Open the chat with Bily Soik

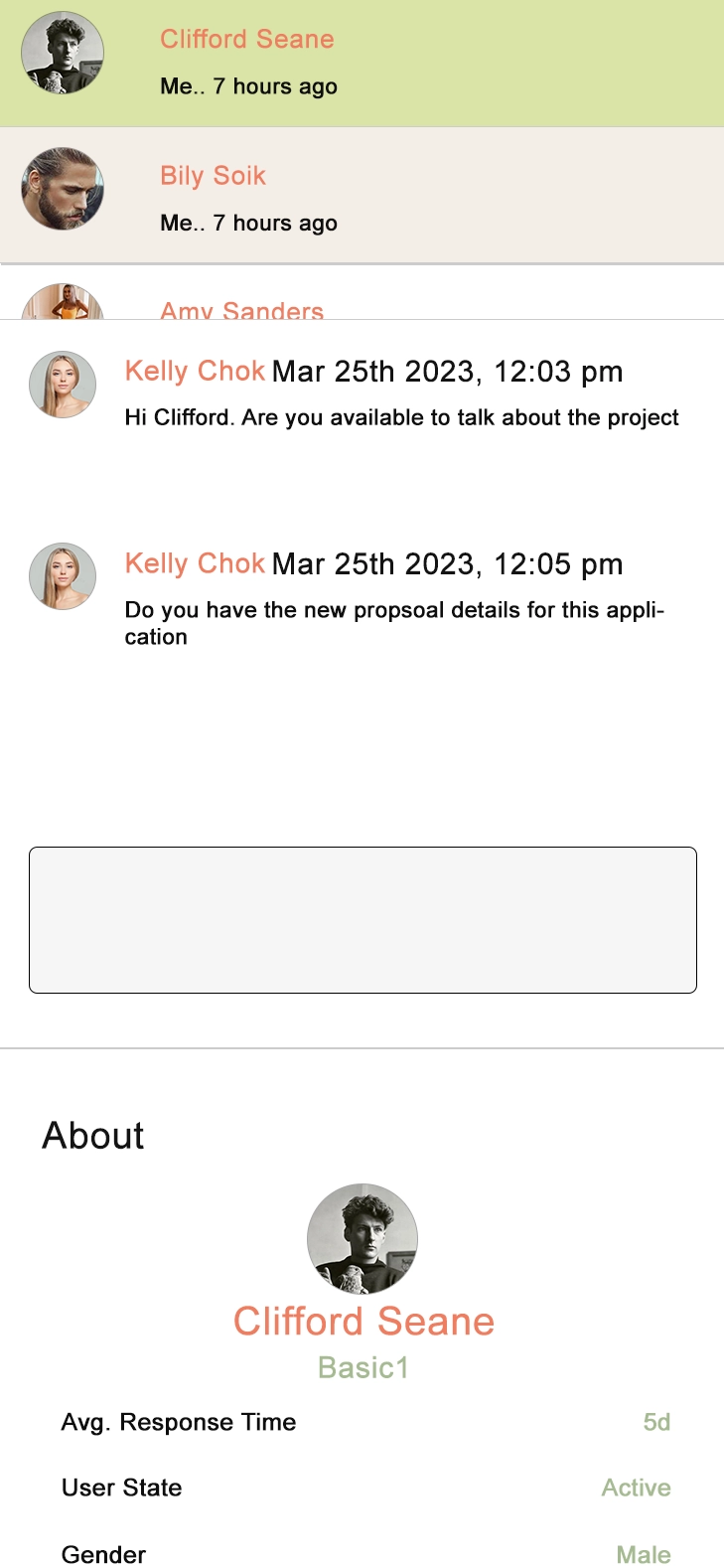coord(362,195)
